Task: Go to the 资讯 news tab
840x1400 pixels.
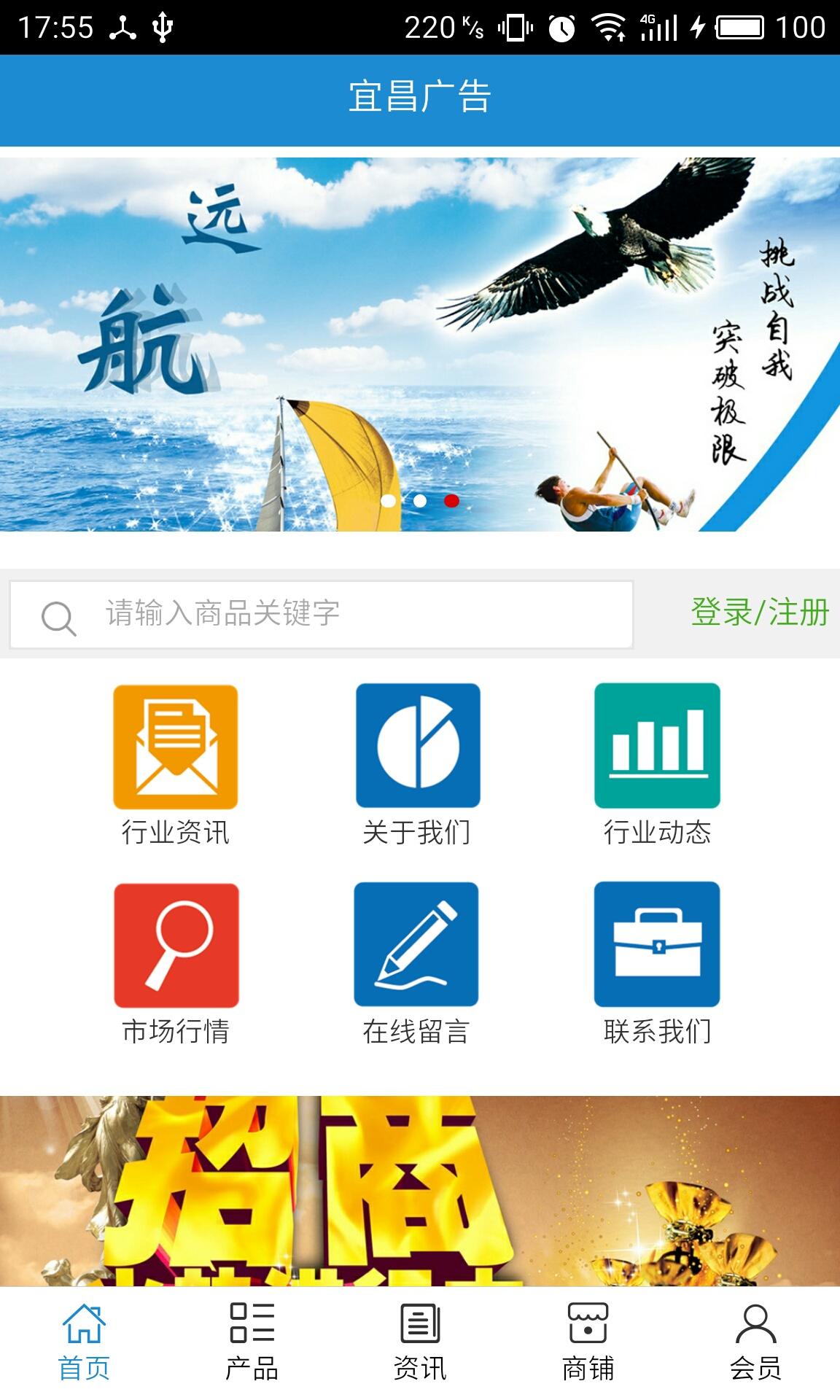Action: pos(420,1343)
